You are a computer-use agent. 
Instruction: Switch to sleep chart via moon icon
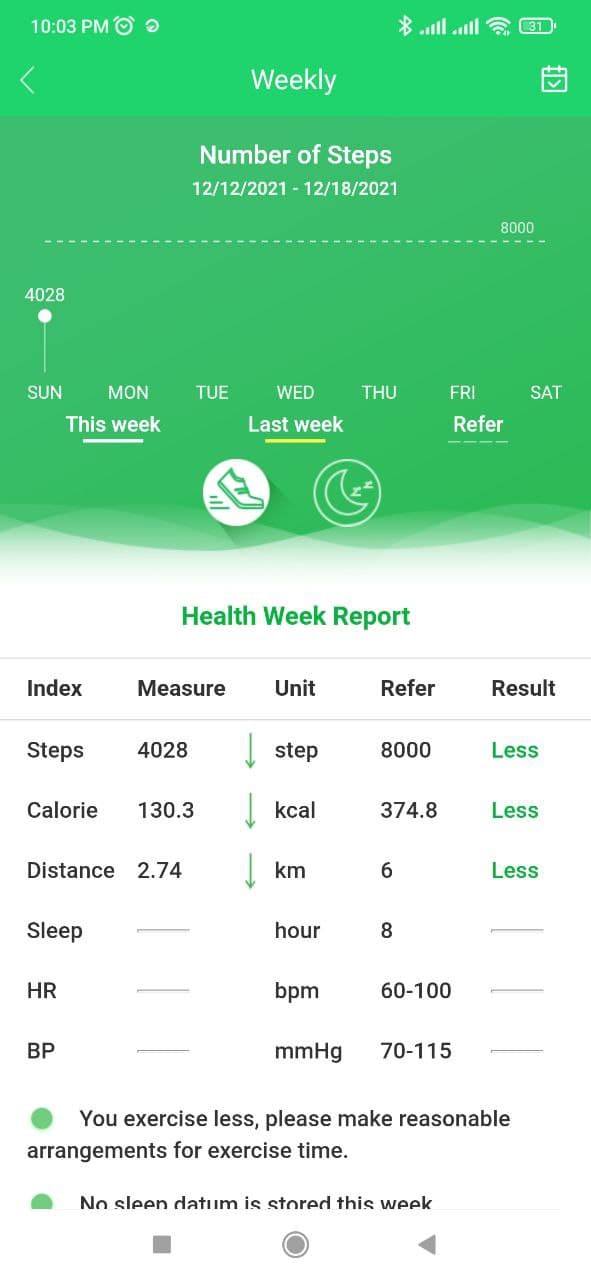click(347, 492)
